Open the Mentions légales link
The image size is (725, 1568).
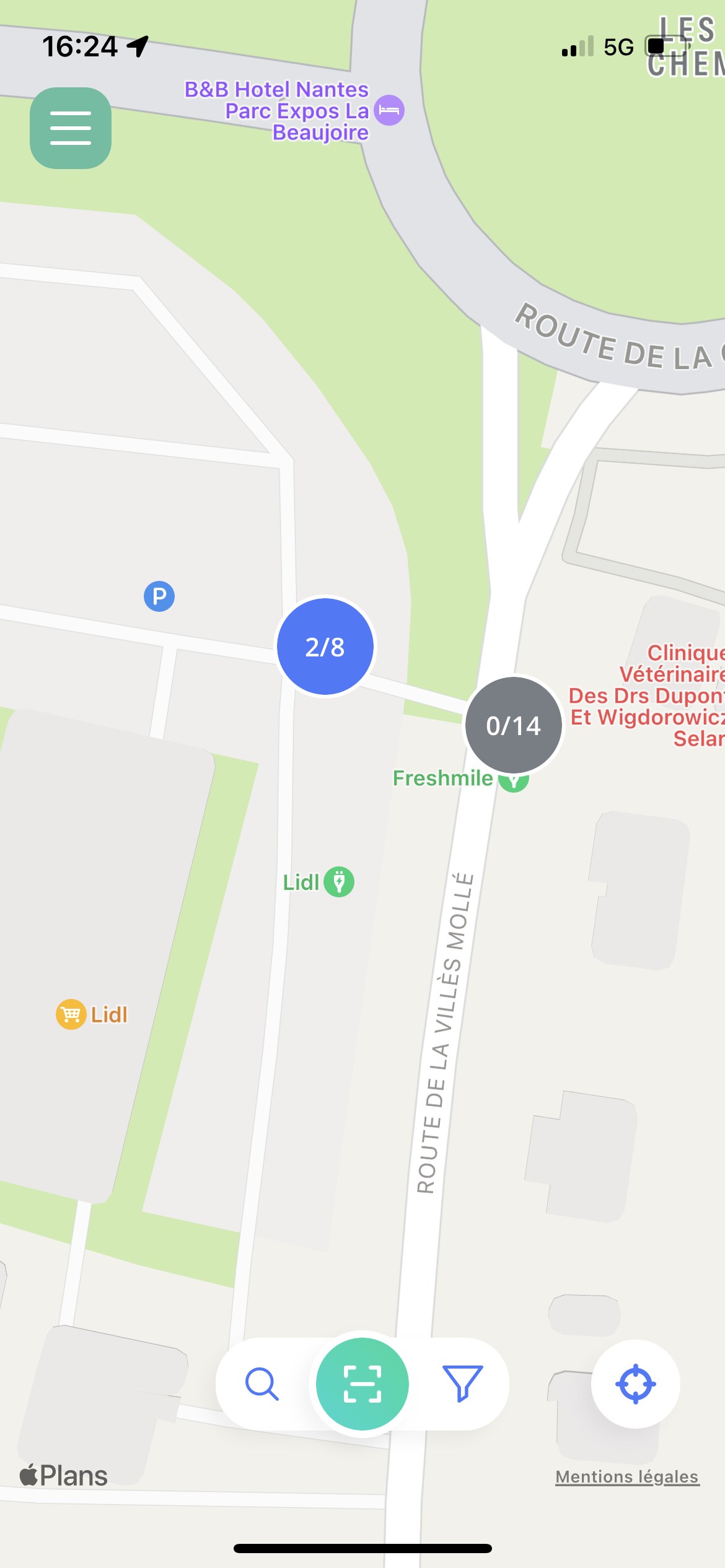[x=627, y=1476]
